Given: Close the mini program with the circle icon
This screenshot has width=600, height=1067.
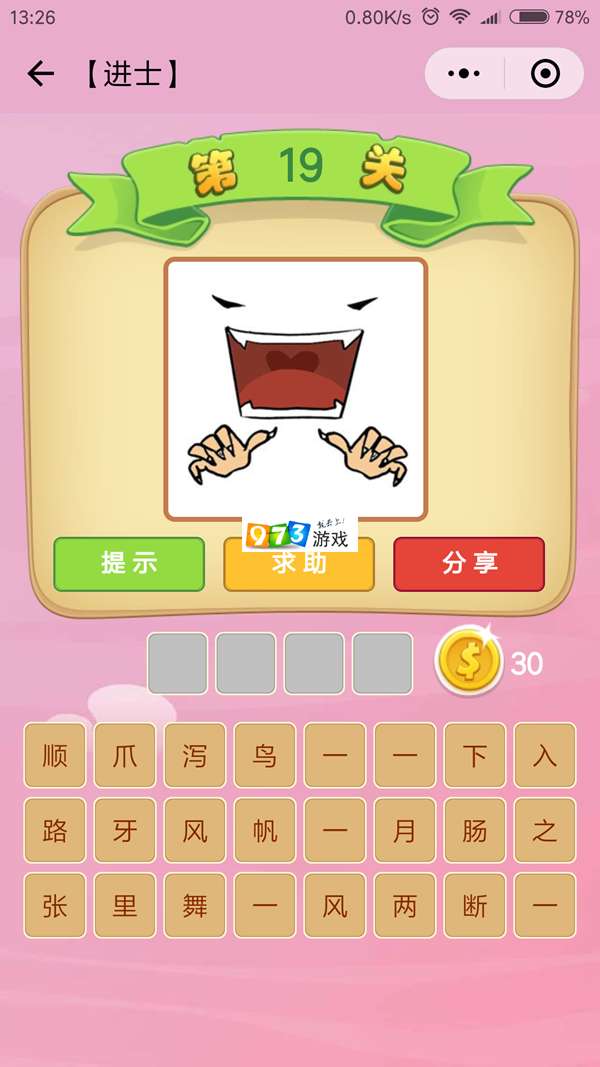Looking at the screenshot, I should [x=545, y=74].
